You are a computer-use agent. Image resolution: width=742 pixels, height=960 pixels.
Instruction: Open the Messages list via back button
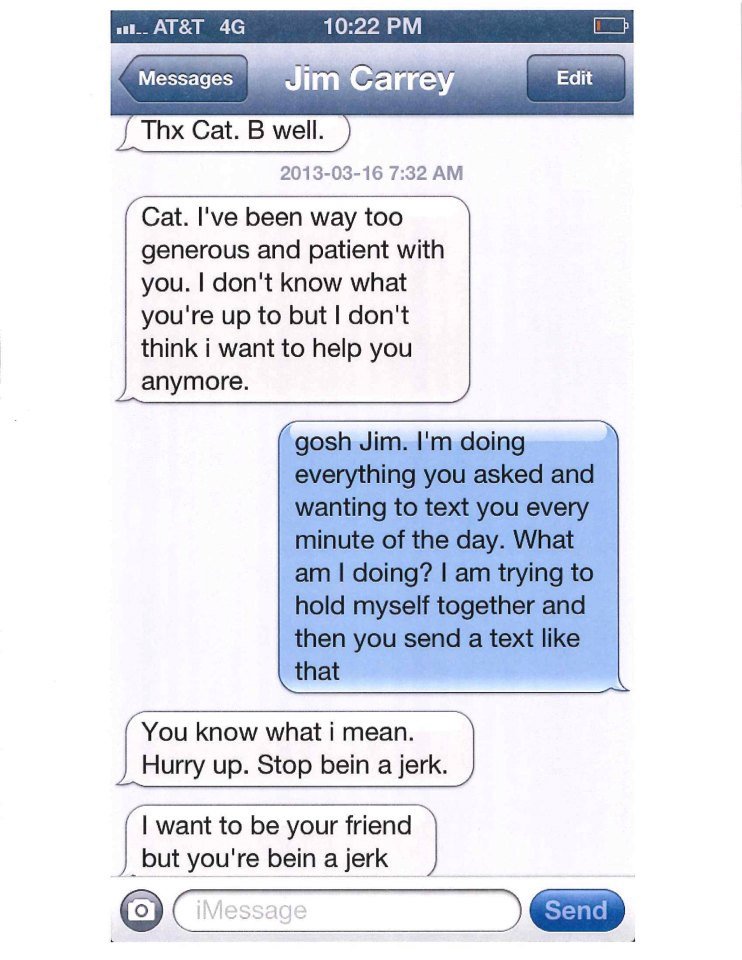(182, 78)
